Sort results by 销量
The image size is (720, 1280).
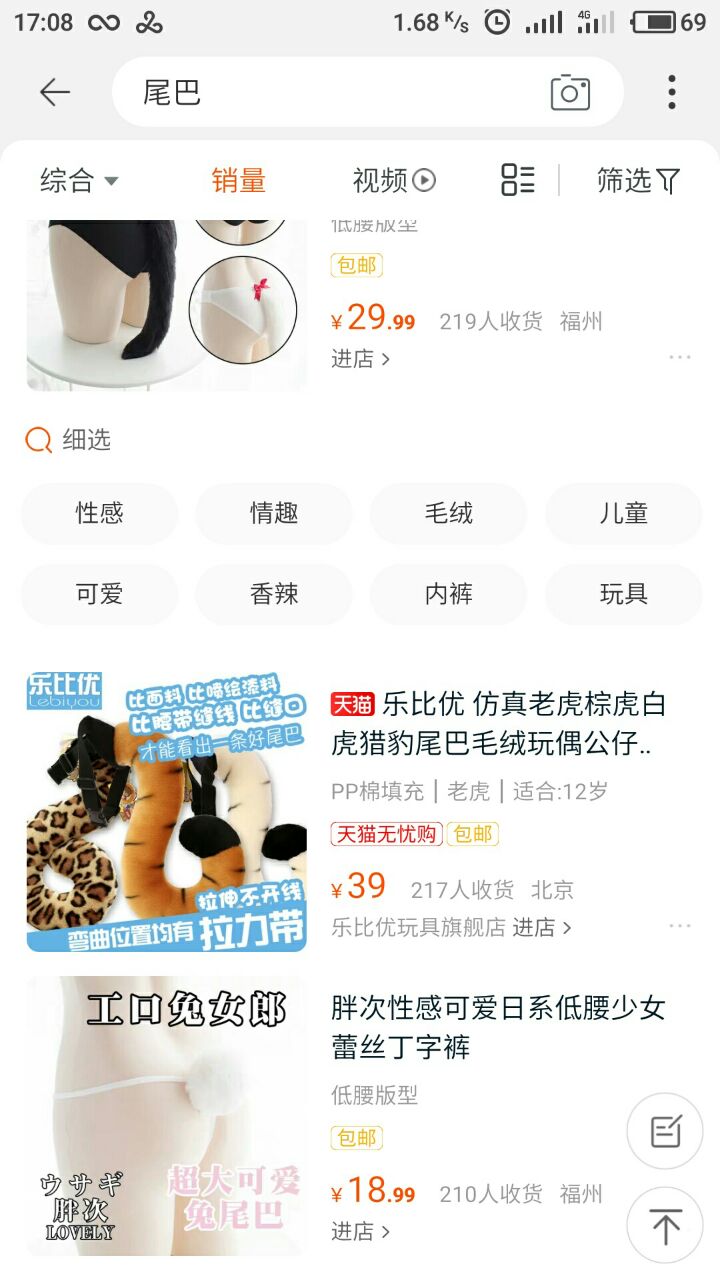click(x=238, y=181)
